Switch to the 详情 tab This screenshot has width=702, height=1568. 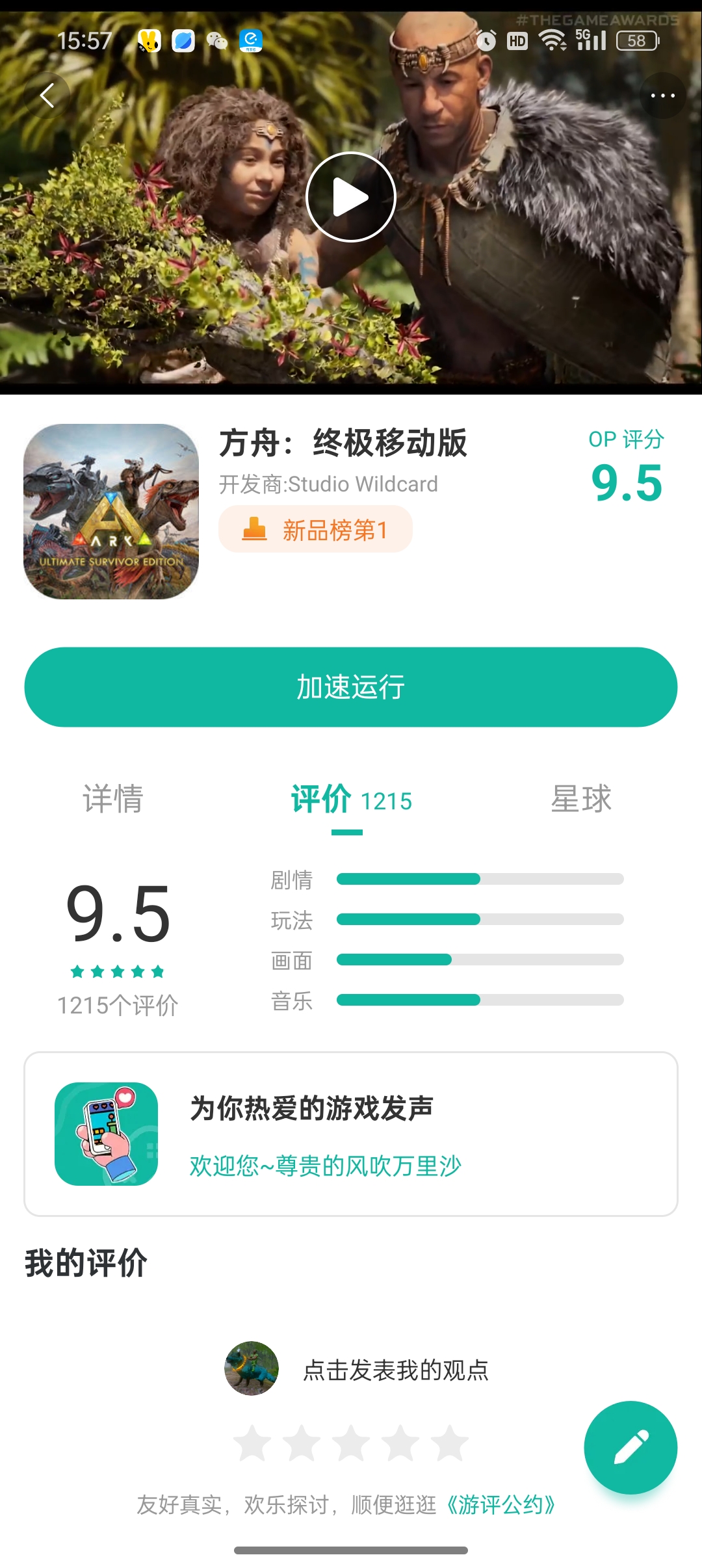[x=113, y=799]
